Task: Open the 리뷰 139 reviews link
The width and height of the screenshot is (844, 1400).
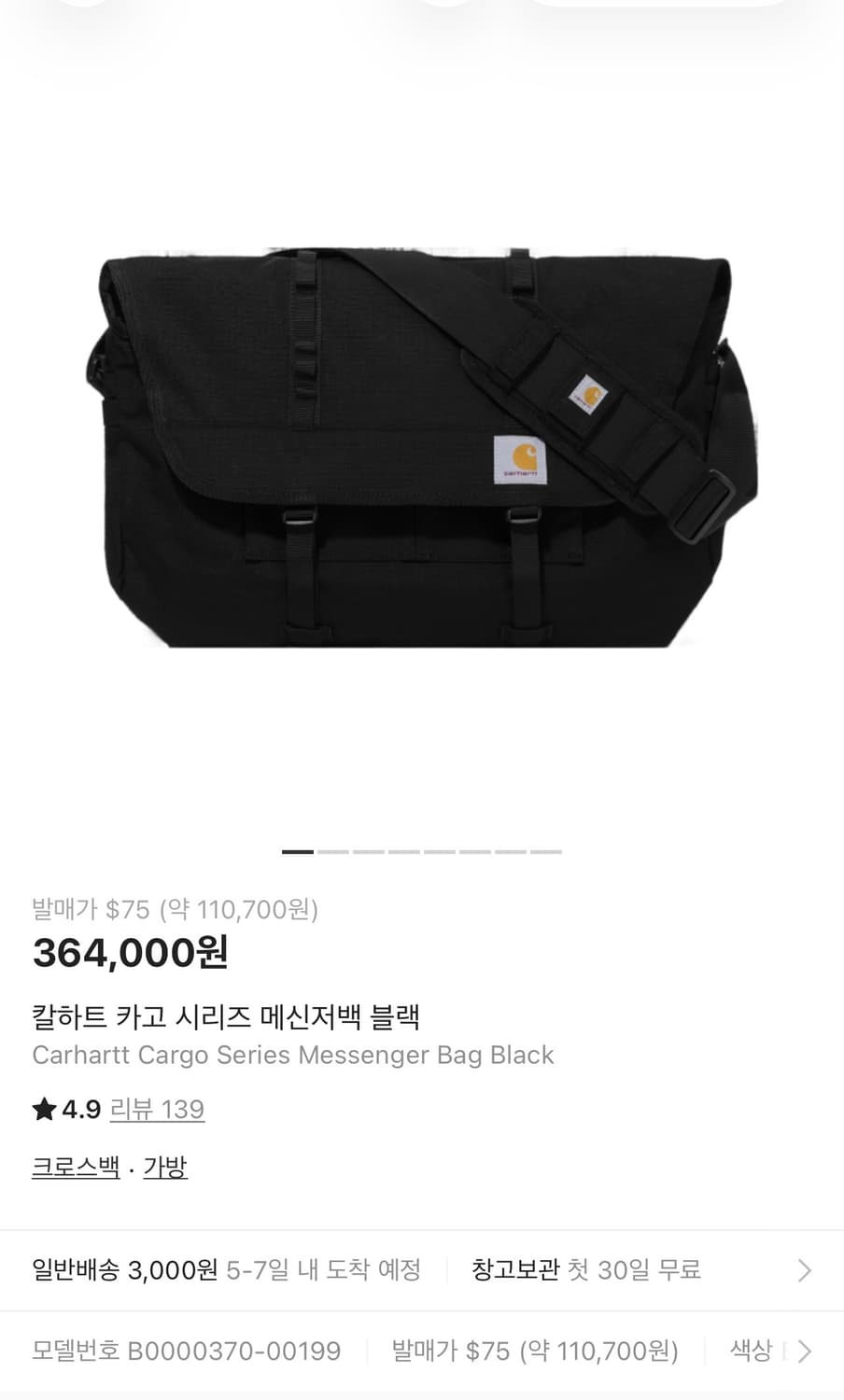Action: click(x=157, y=1110)
